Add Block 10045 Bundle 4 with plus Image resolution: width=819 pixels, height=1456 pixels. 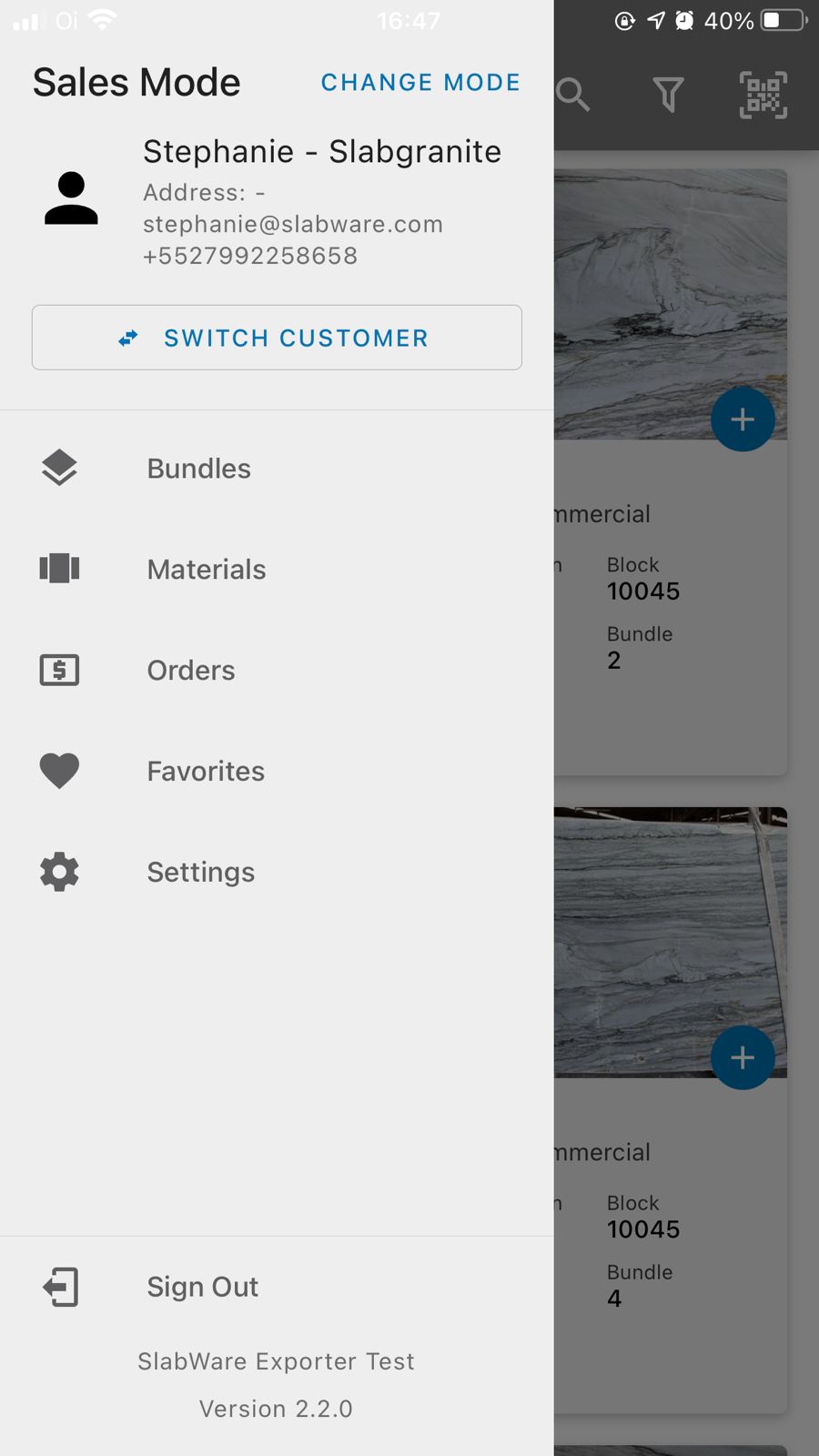coord(743,1057)
